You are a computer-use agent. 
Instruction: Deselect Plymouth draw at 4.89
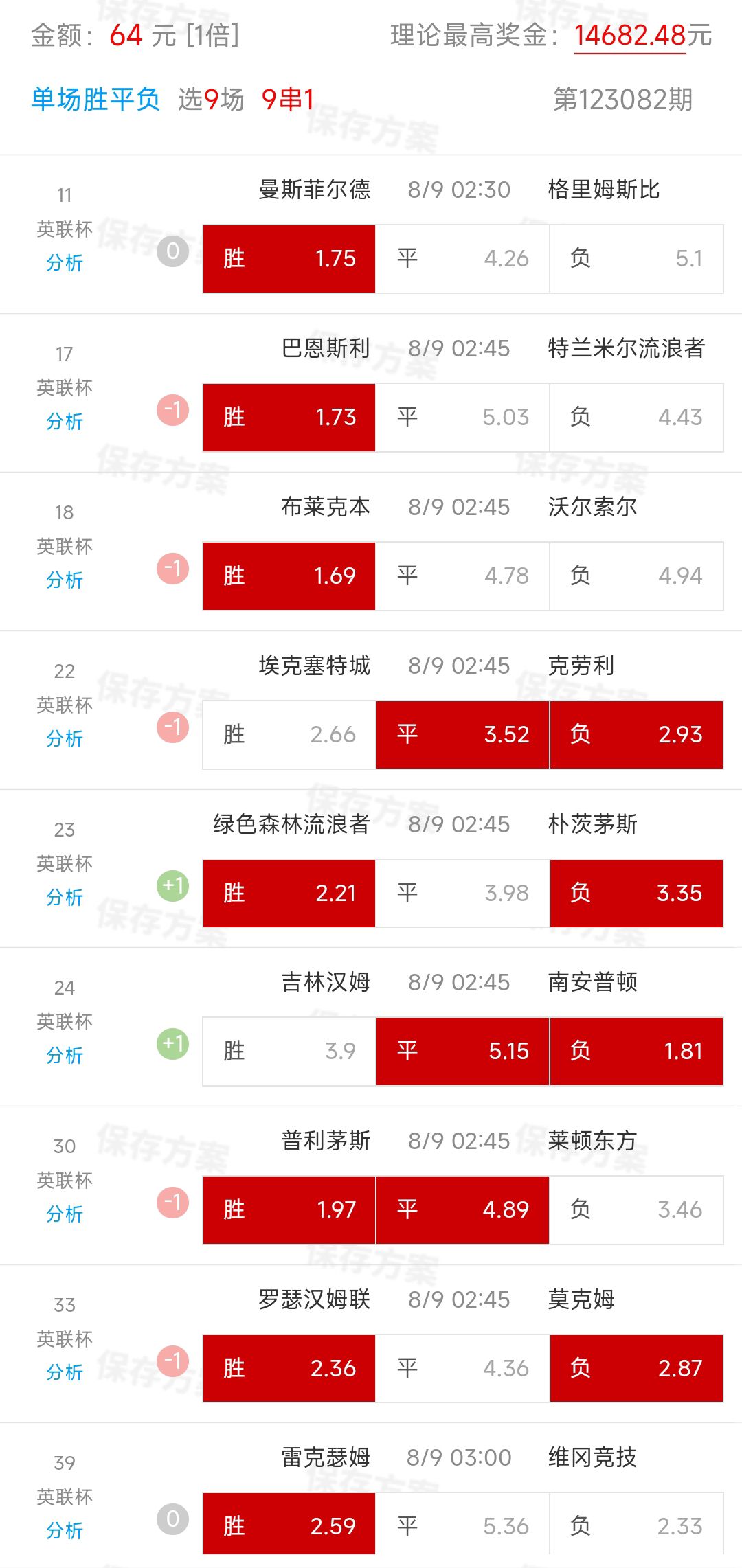[x=462, y=1210]
